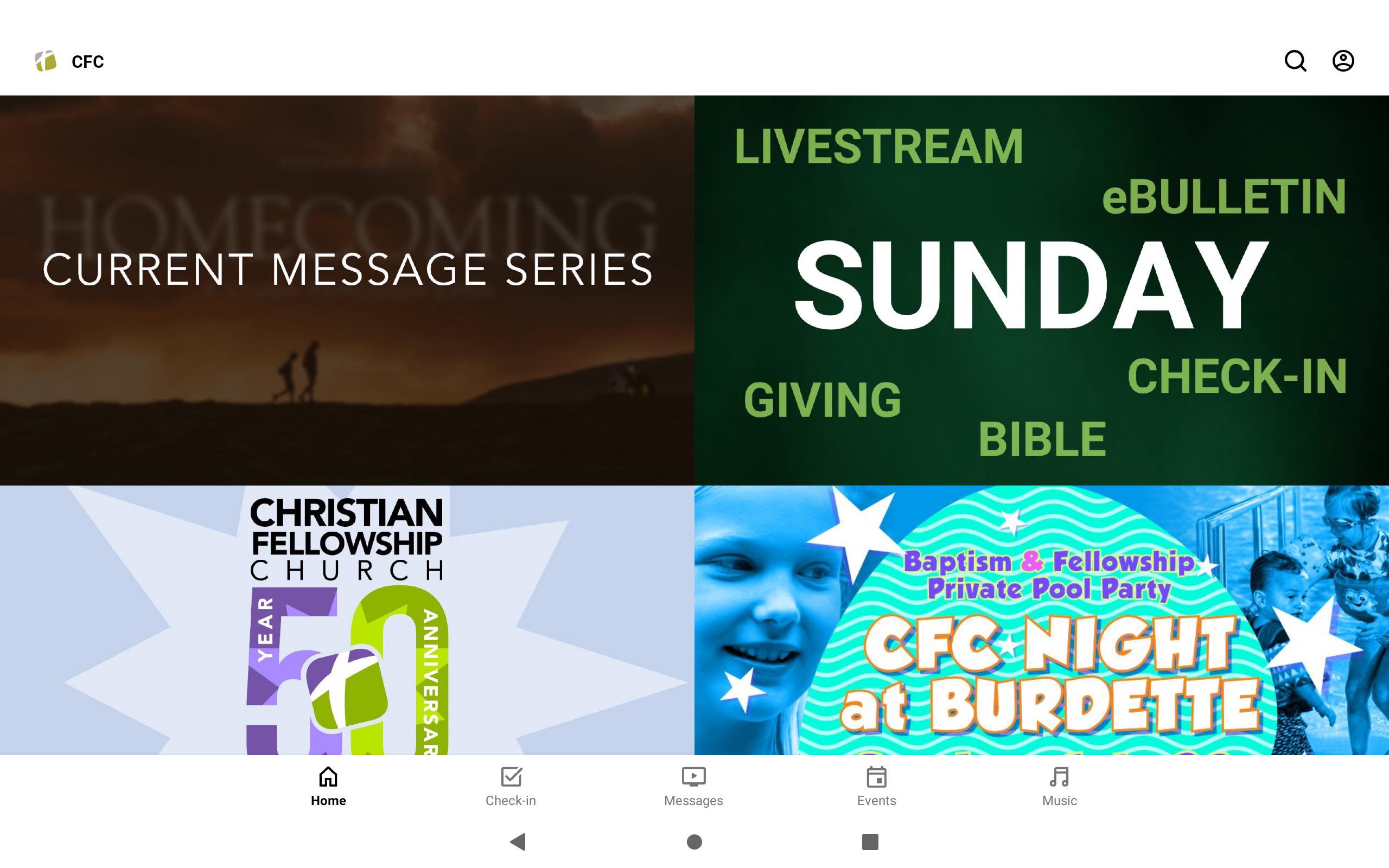Switch to the Messages tab
Image resolution: width=1389 pixels, height=868 pixels.
coord(693,787)
